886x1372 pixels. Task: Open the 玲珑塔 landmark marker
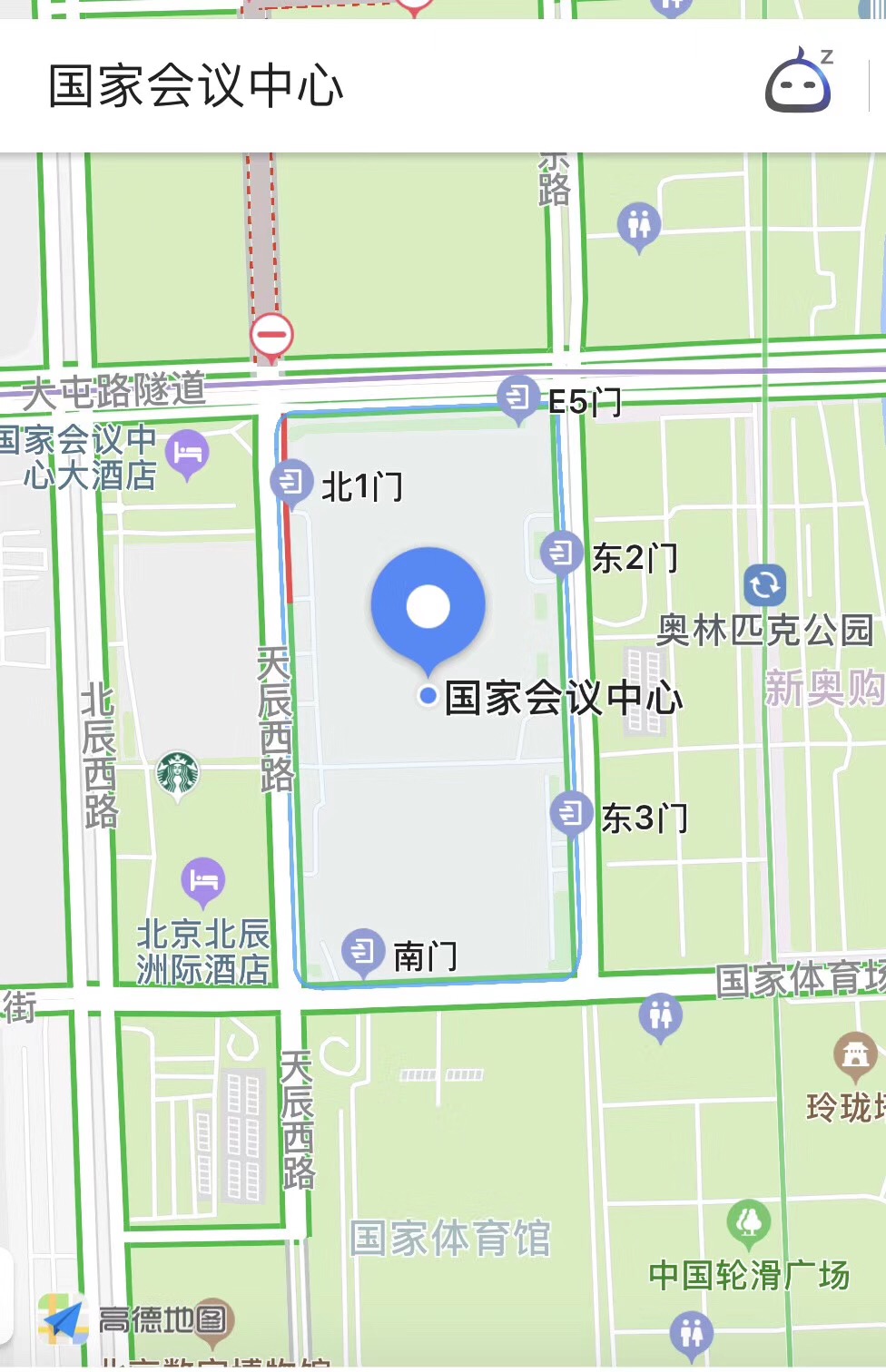[854, 1055]
